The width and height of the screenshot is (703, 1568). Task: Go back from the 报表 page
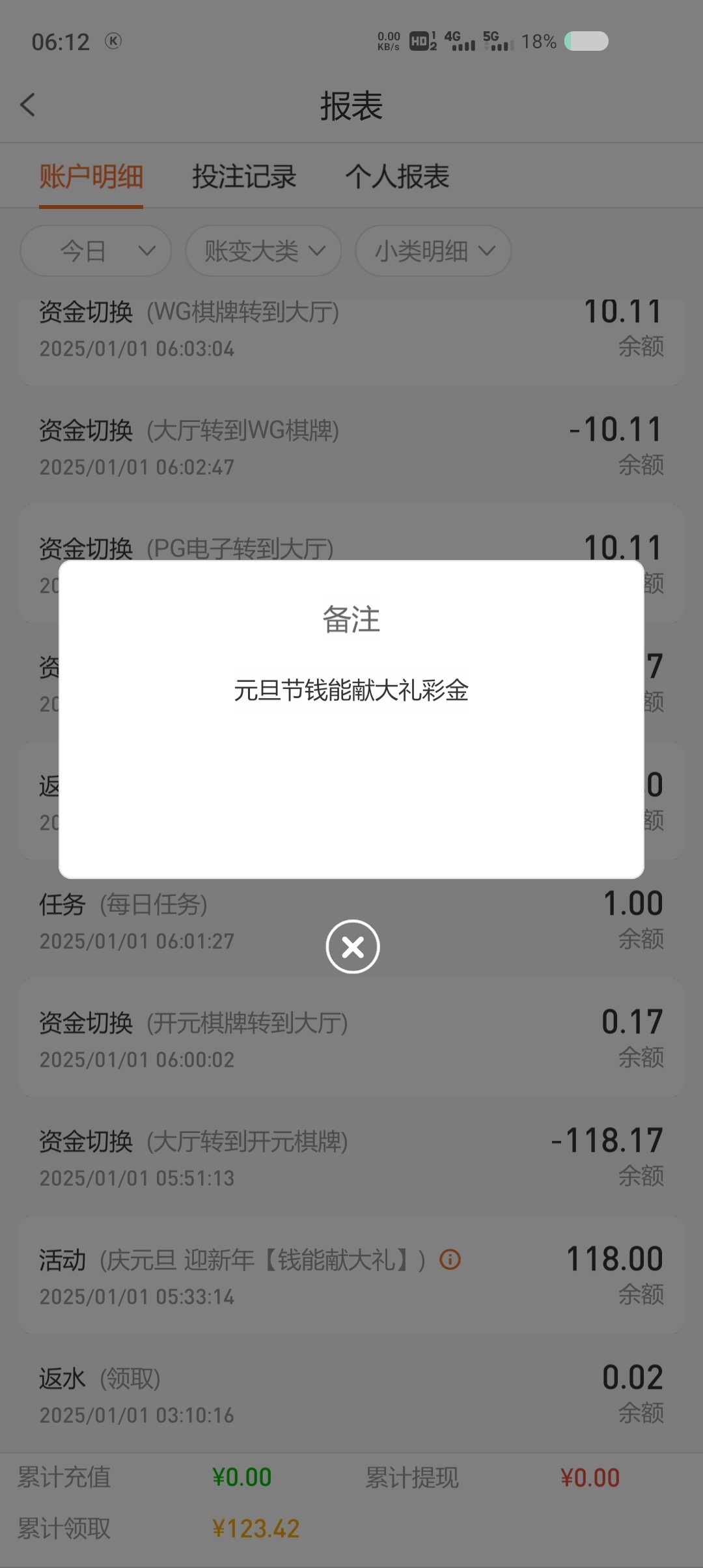[x=27, y=105]
